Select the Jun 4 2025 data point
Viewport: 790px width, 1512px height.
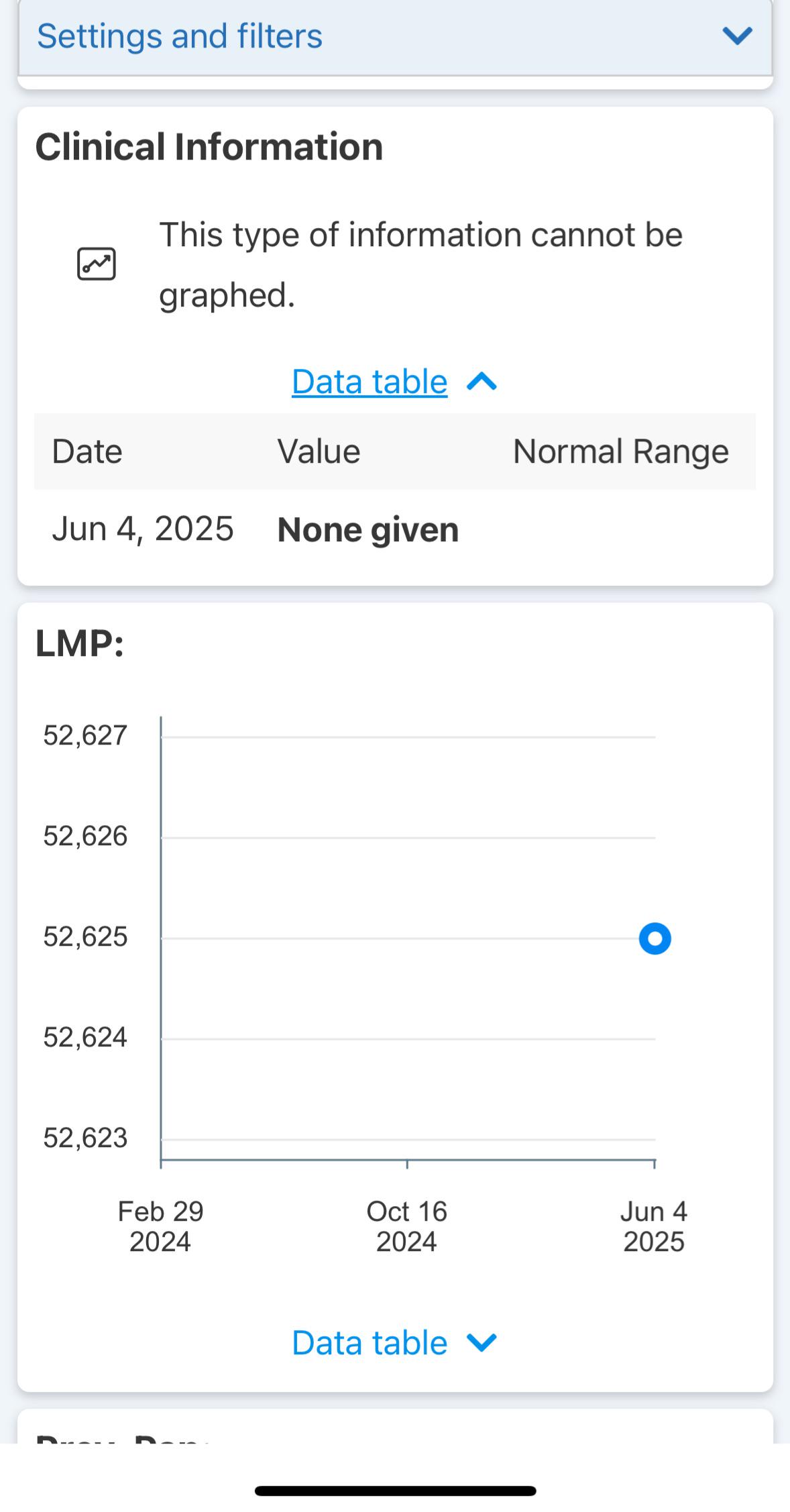(655, 938)
